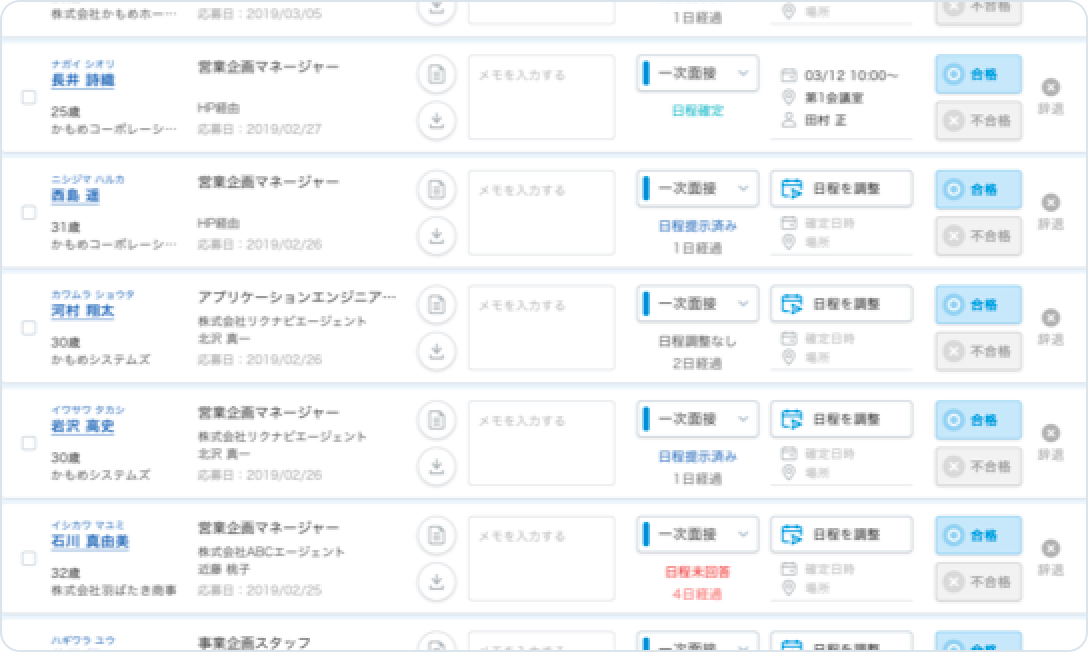Tap 日程を調整 for 西島 遥
The height and width of the screenshot is (652, 1088).
[841, 188]
